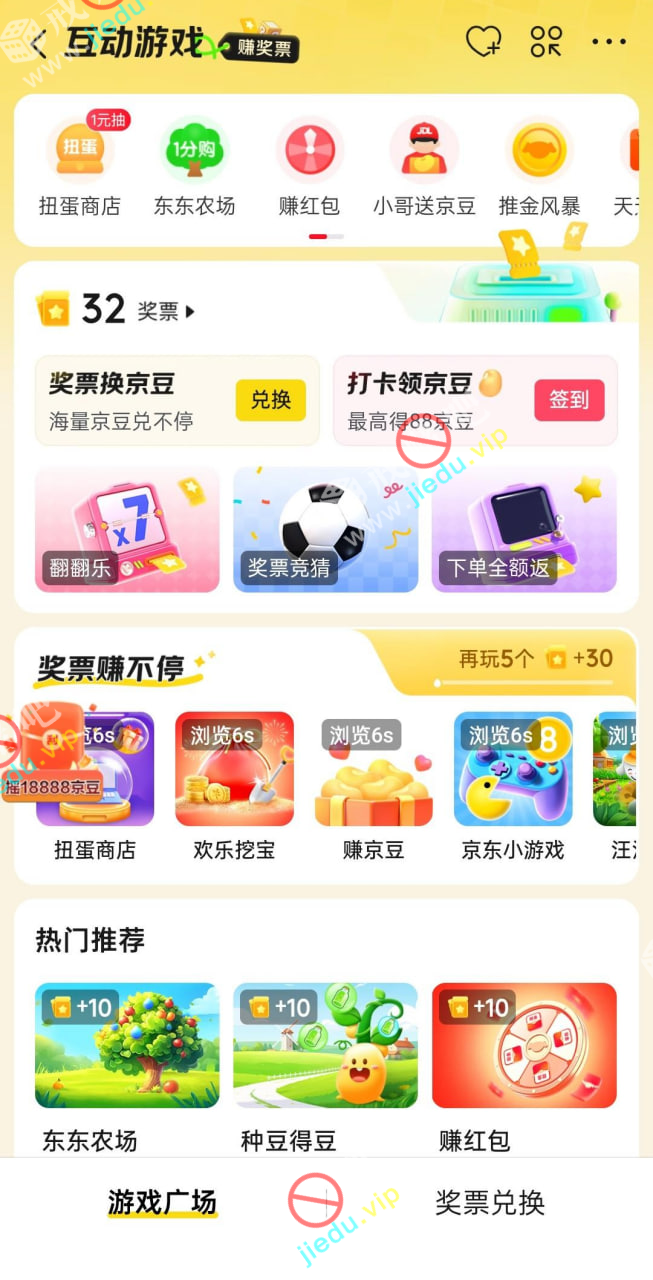Tap the floating 摇18888京豆 red packet
653x1280 pixels.
(x=52, y=756)
